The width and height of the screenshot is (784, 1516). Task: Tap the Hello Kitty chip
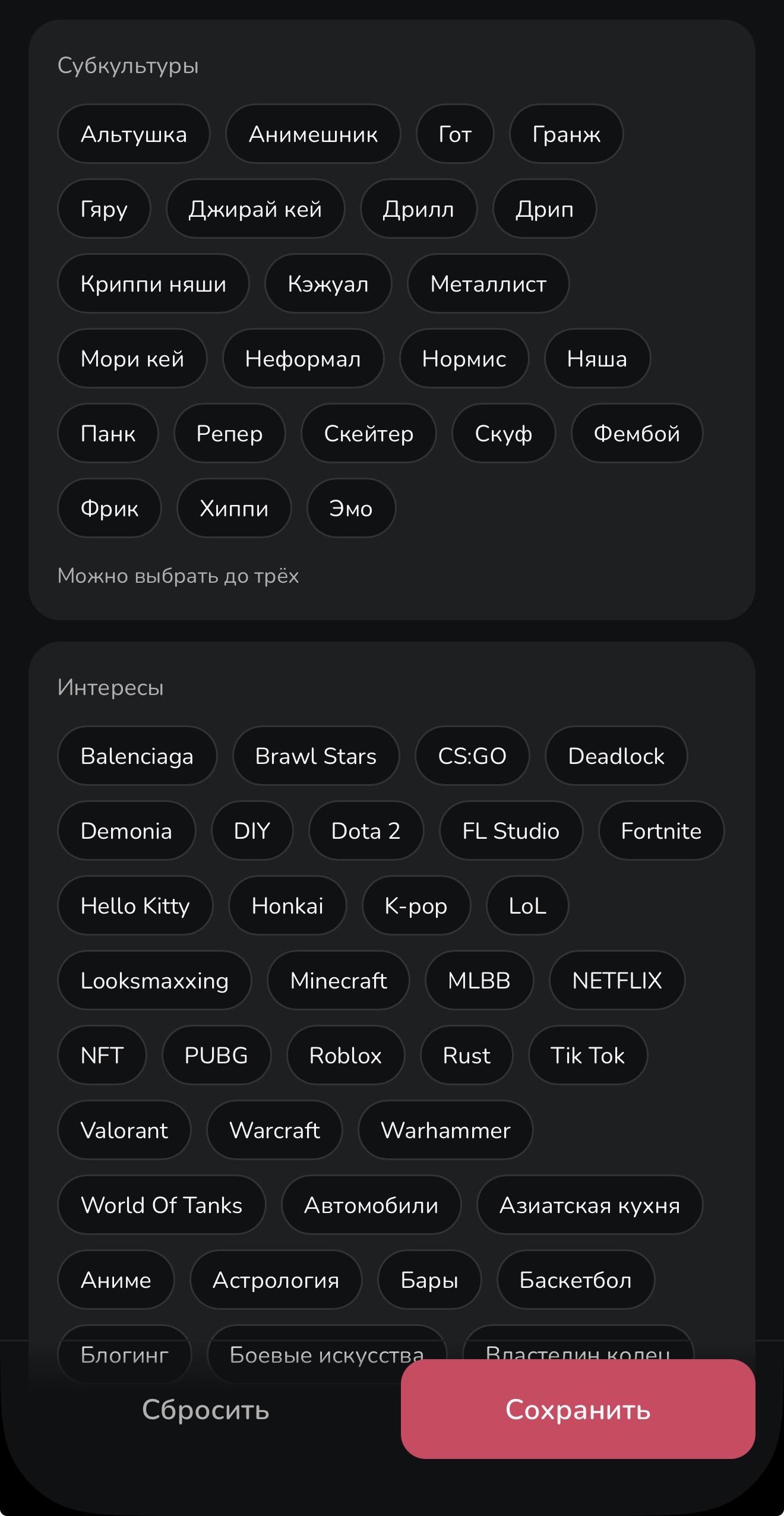pos(135,905)
